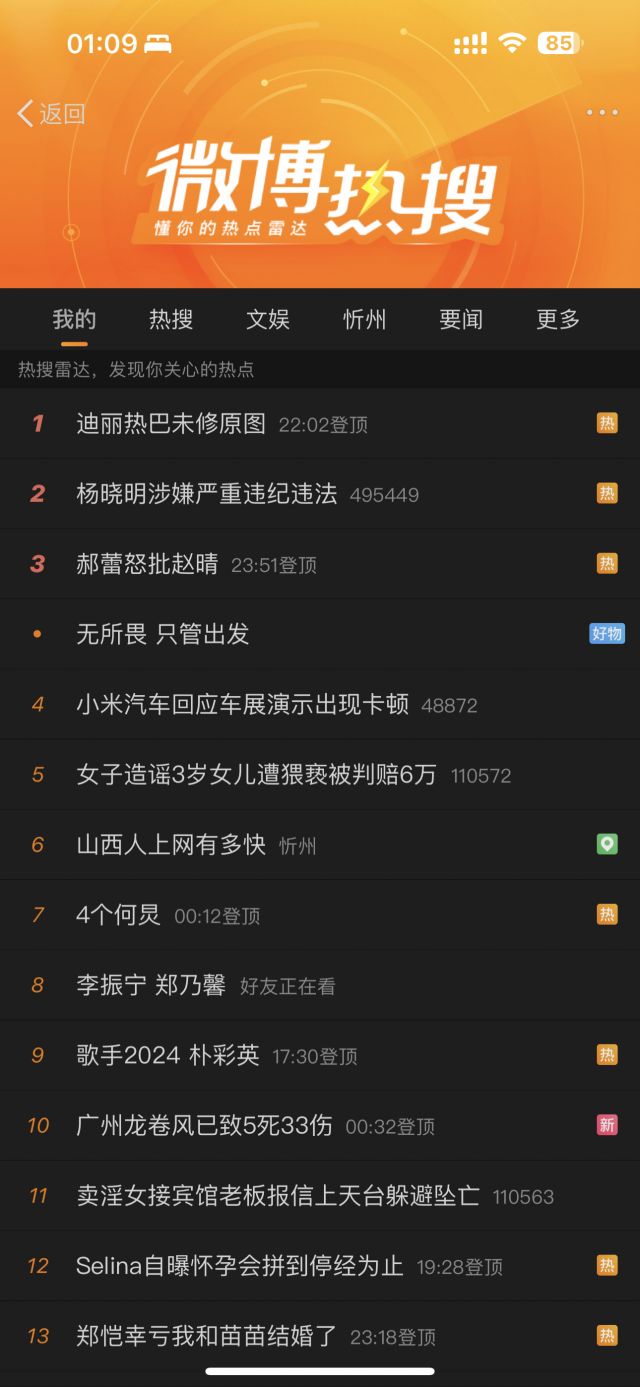640x1387 pixels.
Task: Open 李振宁 郑乃馨 topic
Action: (x=151, y=986)
